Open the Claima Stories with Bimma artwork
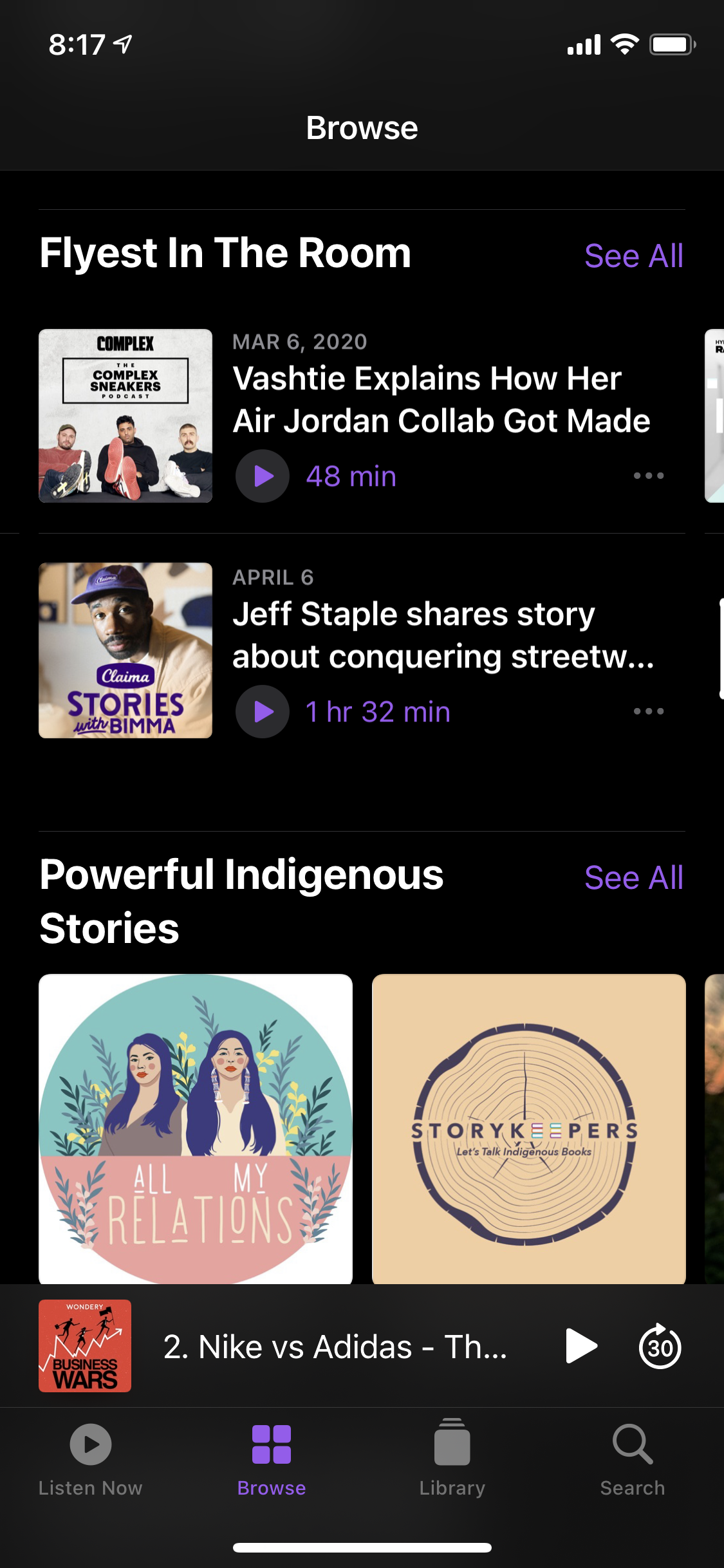Image resolution: width=724 pixels, height=1568 pixels. pyautogui.click(x=125, y=651)
